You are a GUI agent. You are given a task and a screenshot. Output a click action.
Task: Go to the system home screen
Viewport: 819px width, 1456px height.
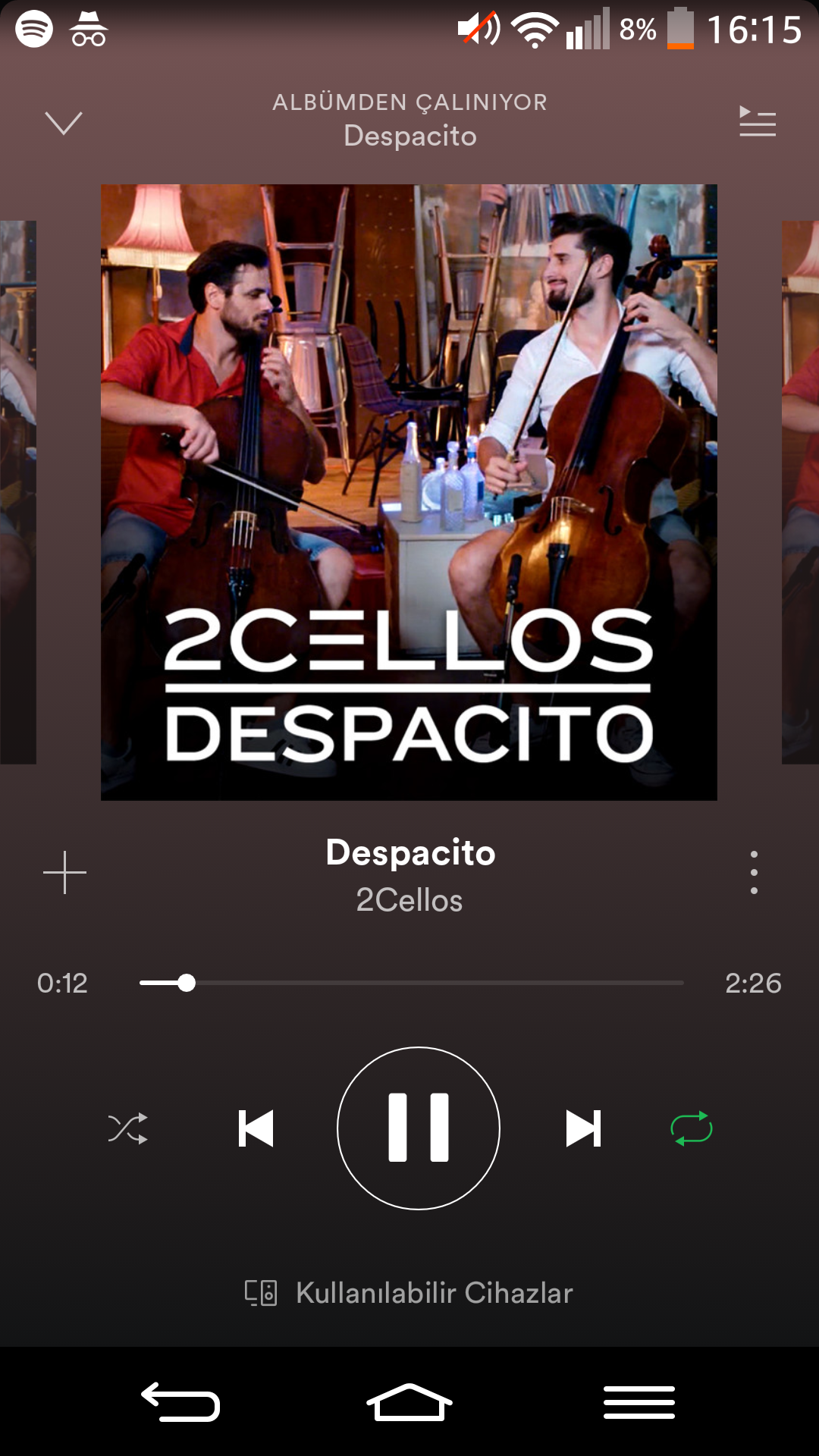tap(409, 1401)
